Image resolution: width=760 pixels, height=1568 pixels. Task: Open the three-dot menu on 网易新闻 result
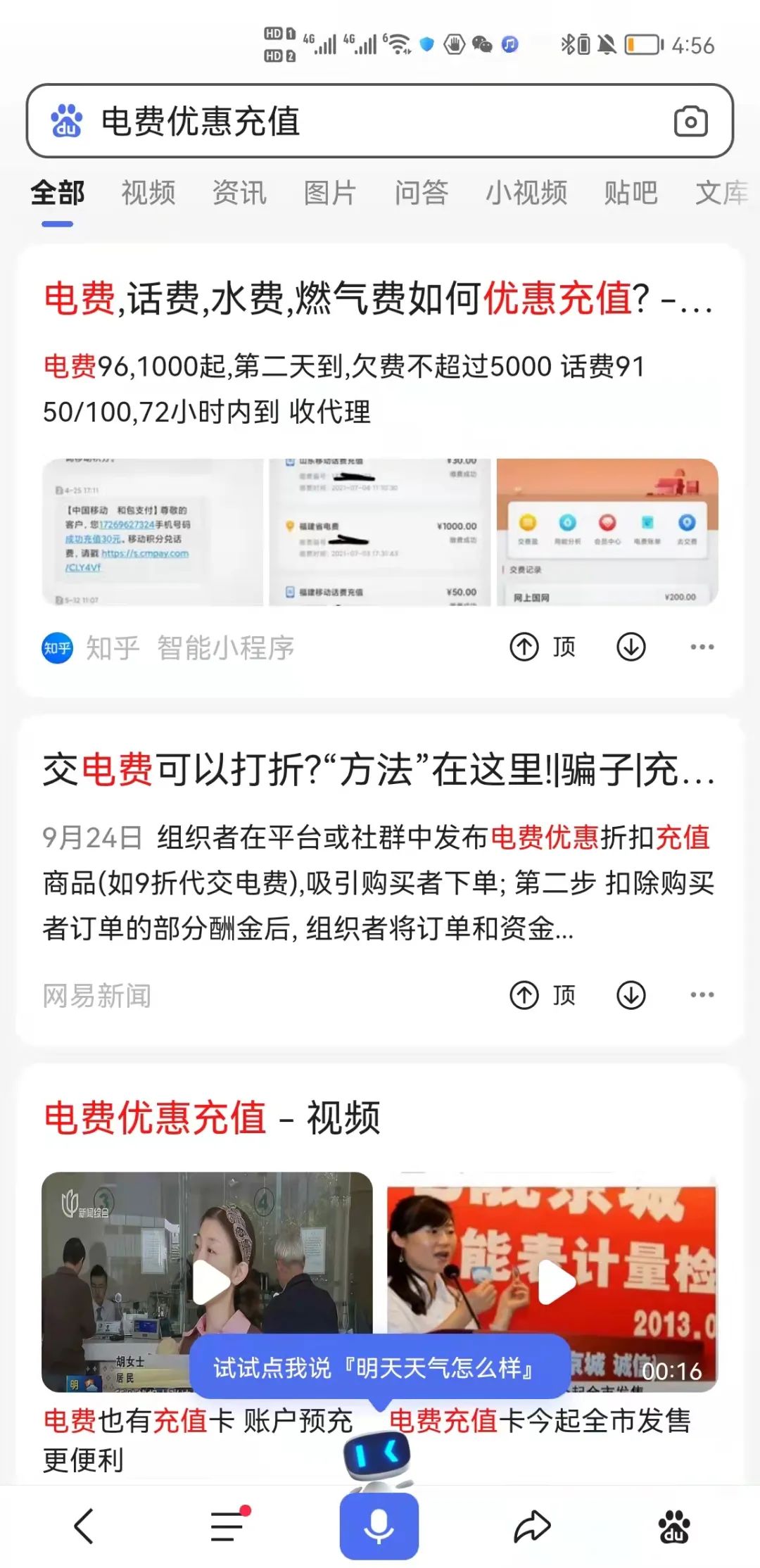click(702, 995)
